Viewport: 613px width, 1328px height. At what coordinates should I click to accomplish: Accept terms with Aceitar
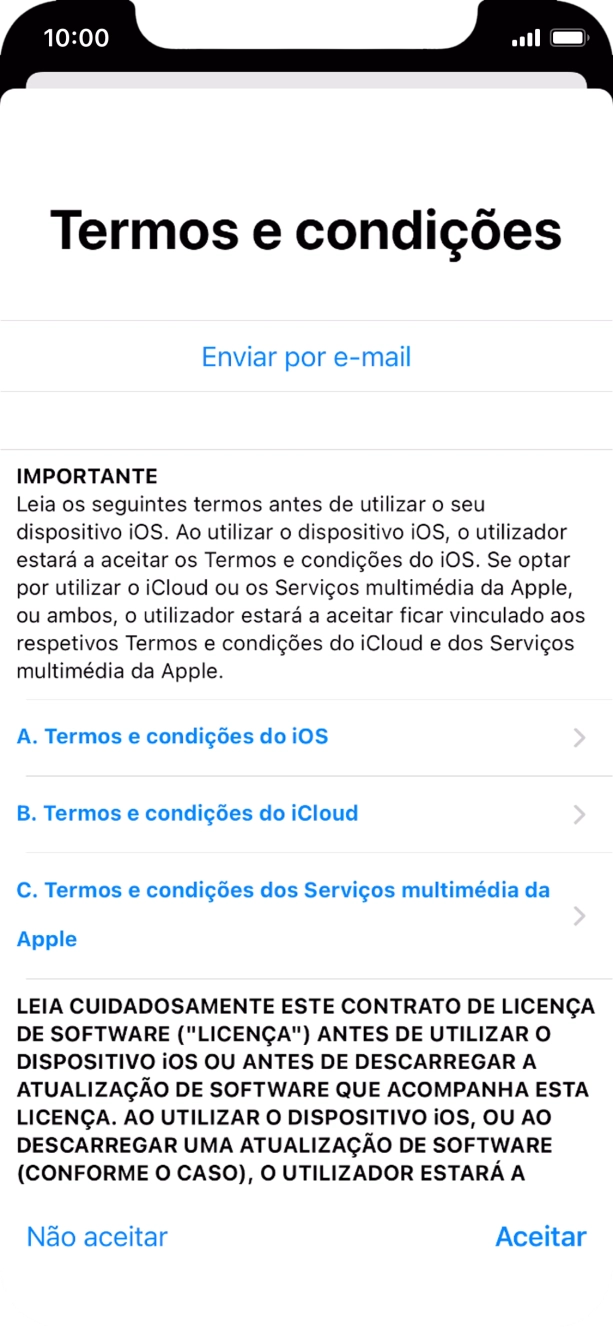point(540,1236)
